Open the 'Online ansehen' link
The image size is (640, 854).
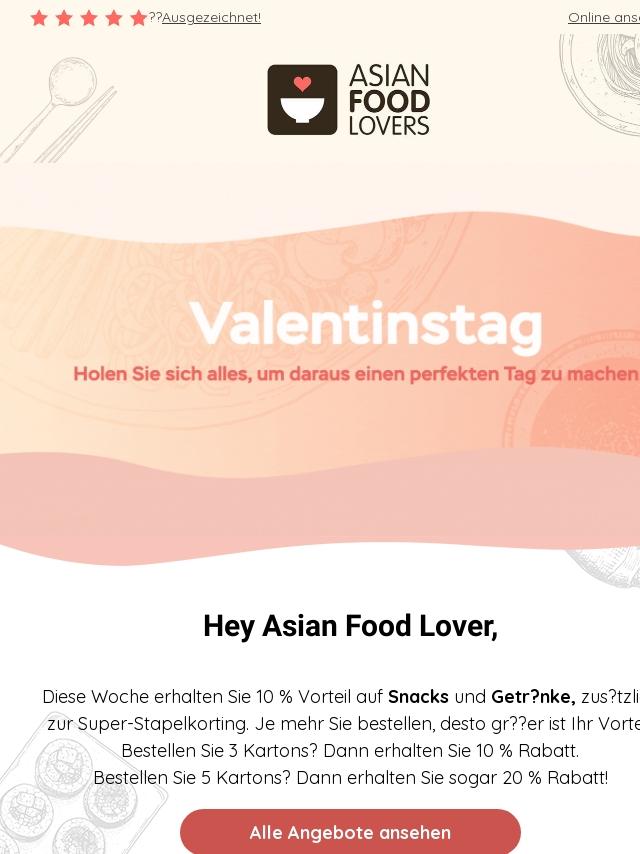pos(604,17)
